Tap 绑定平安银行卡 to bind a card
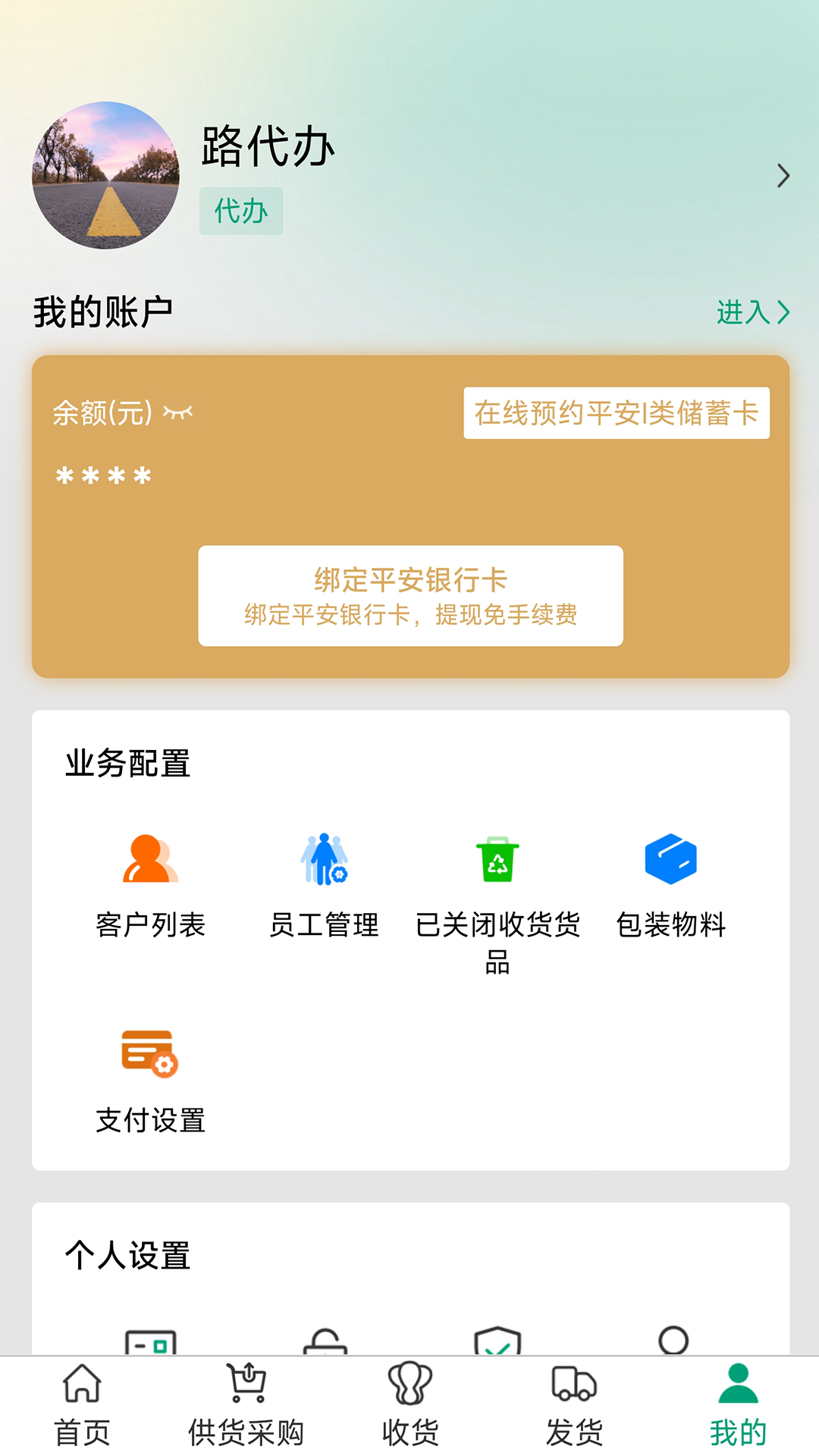819x1456 pixels. coord(410,595)
